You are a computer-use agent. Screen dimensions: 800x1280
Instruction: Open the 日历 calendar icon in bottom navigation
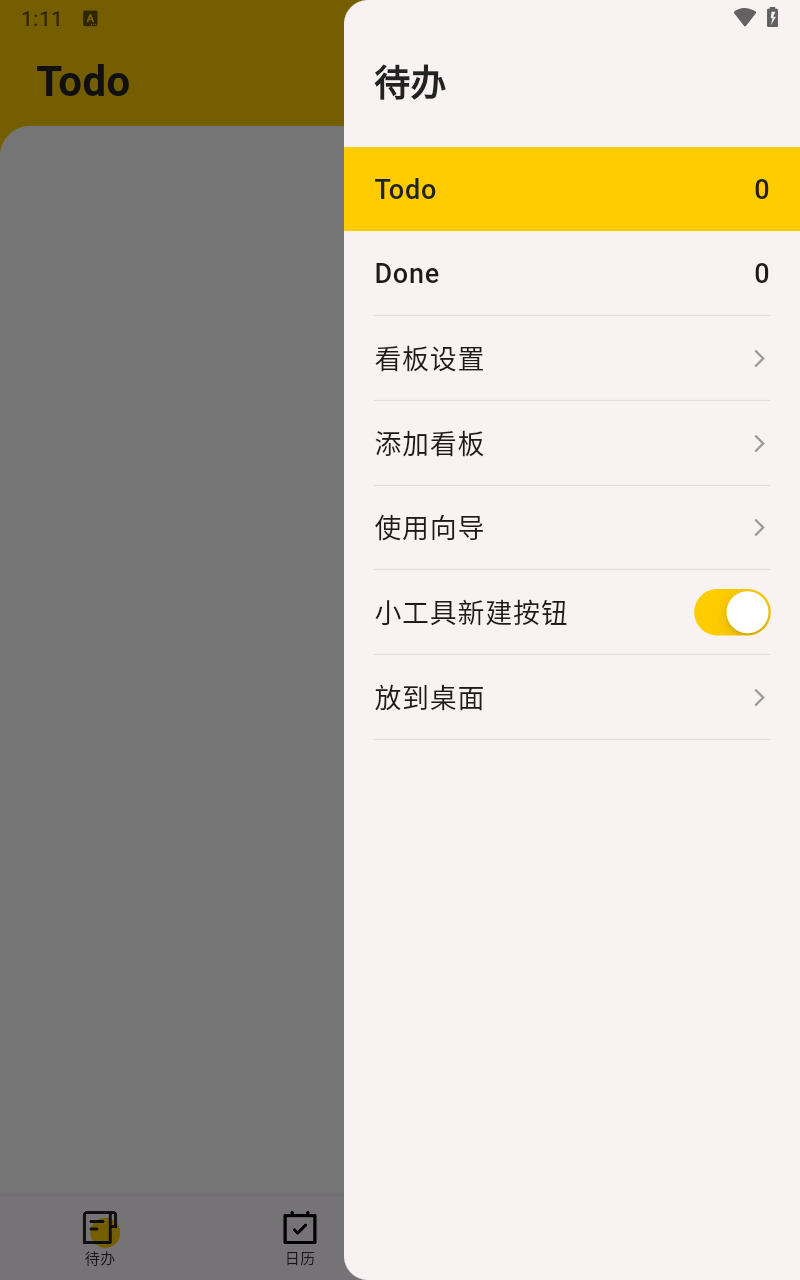[299, 1238]
